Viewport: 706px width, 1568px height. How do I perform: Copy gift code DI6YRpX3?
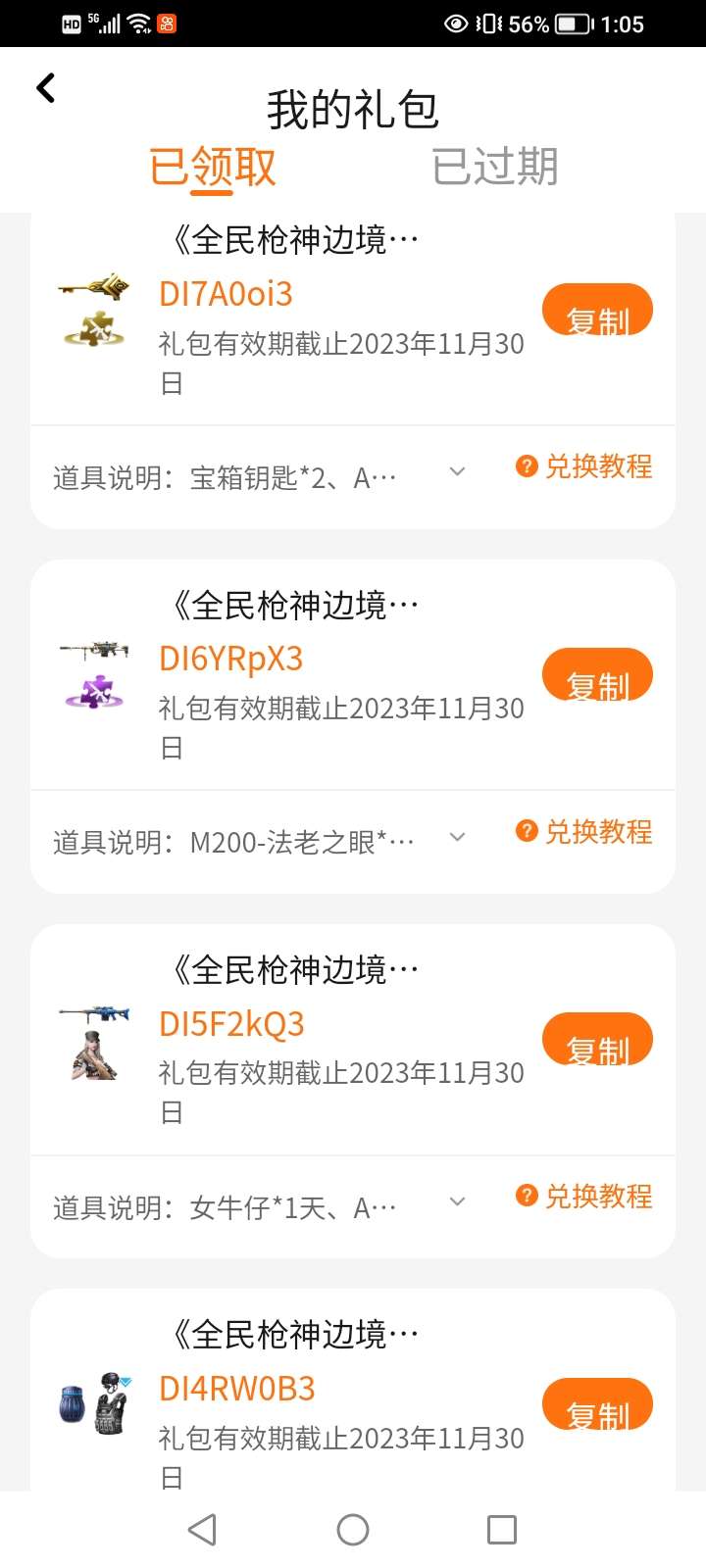pos(597,675)
